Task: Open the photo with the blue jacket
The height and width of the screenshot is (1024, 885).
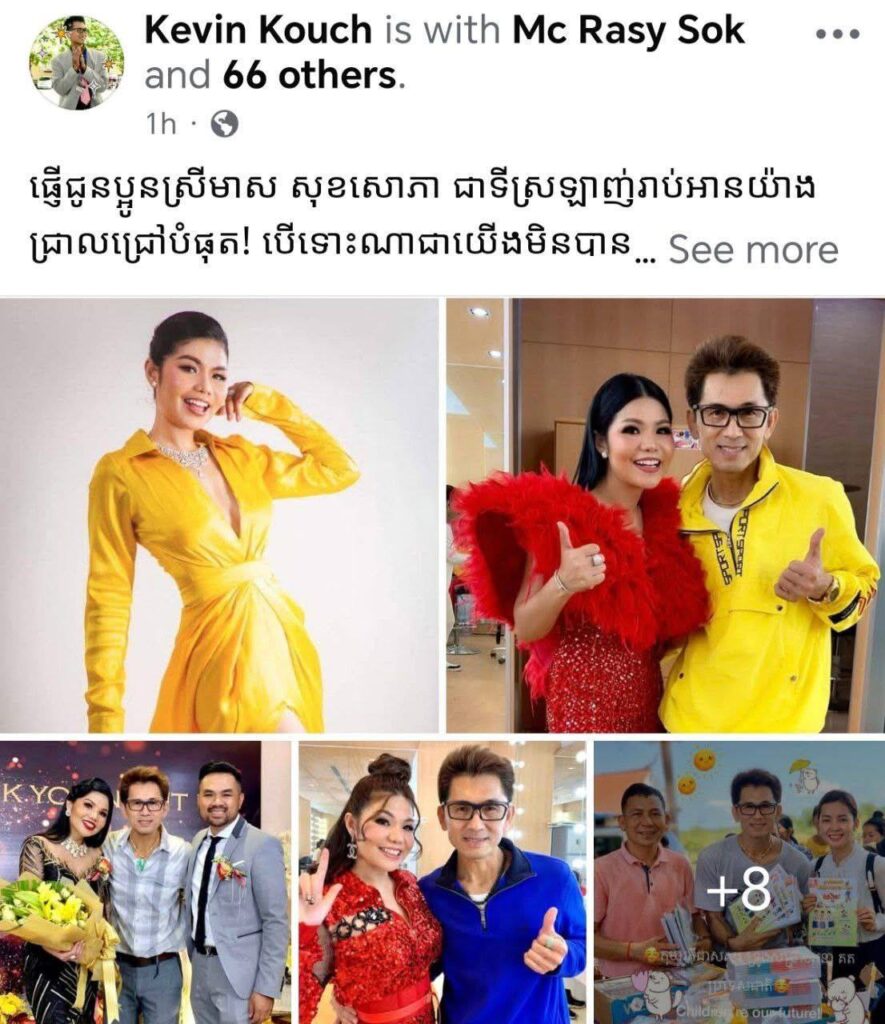Action: 443,882
